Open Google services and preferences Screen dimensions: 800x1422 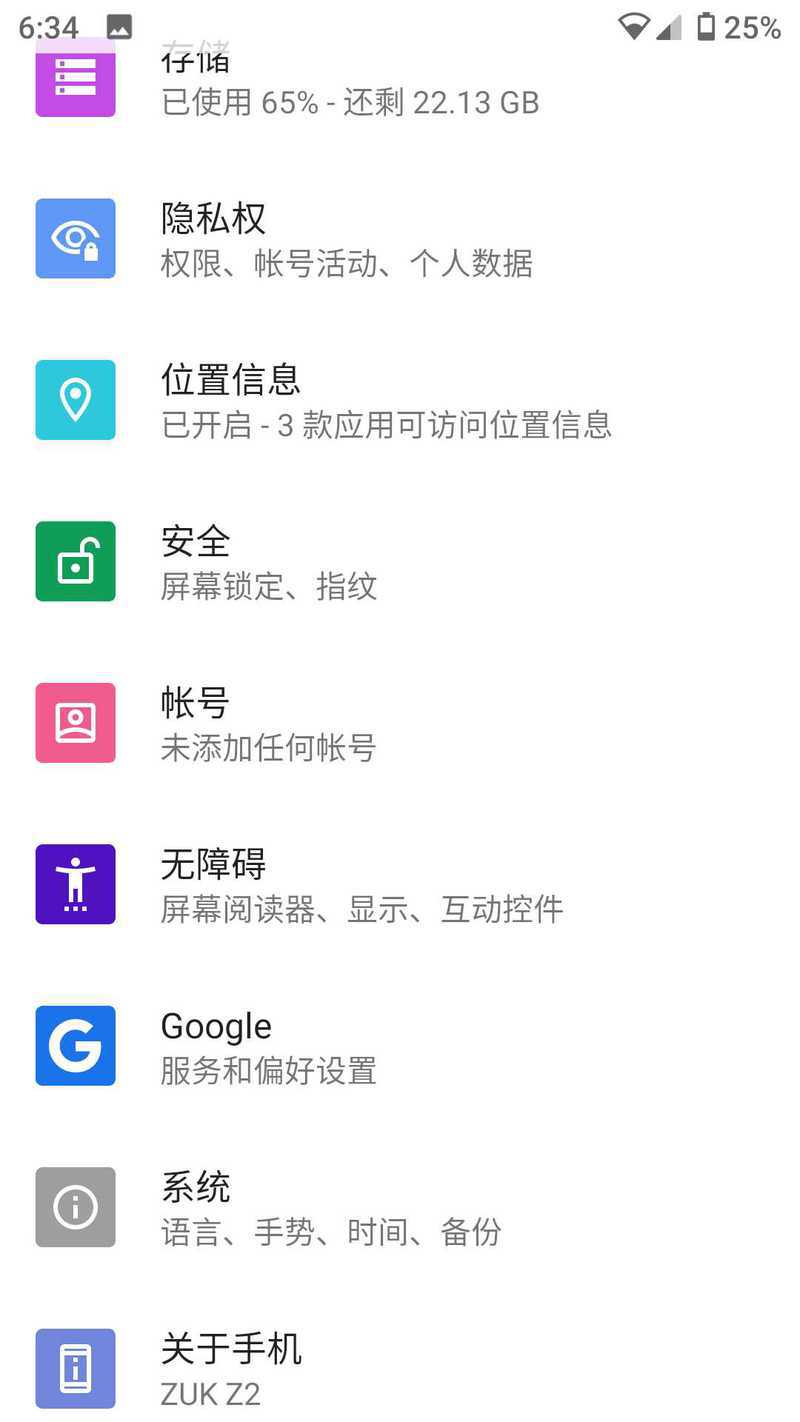[400, 1046]
